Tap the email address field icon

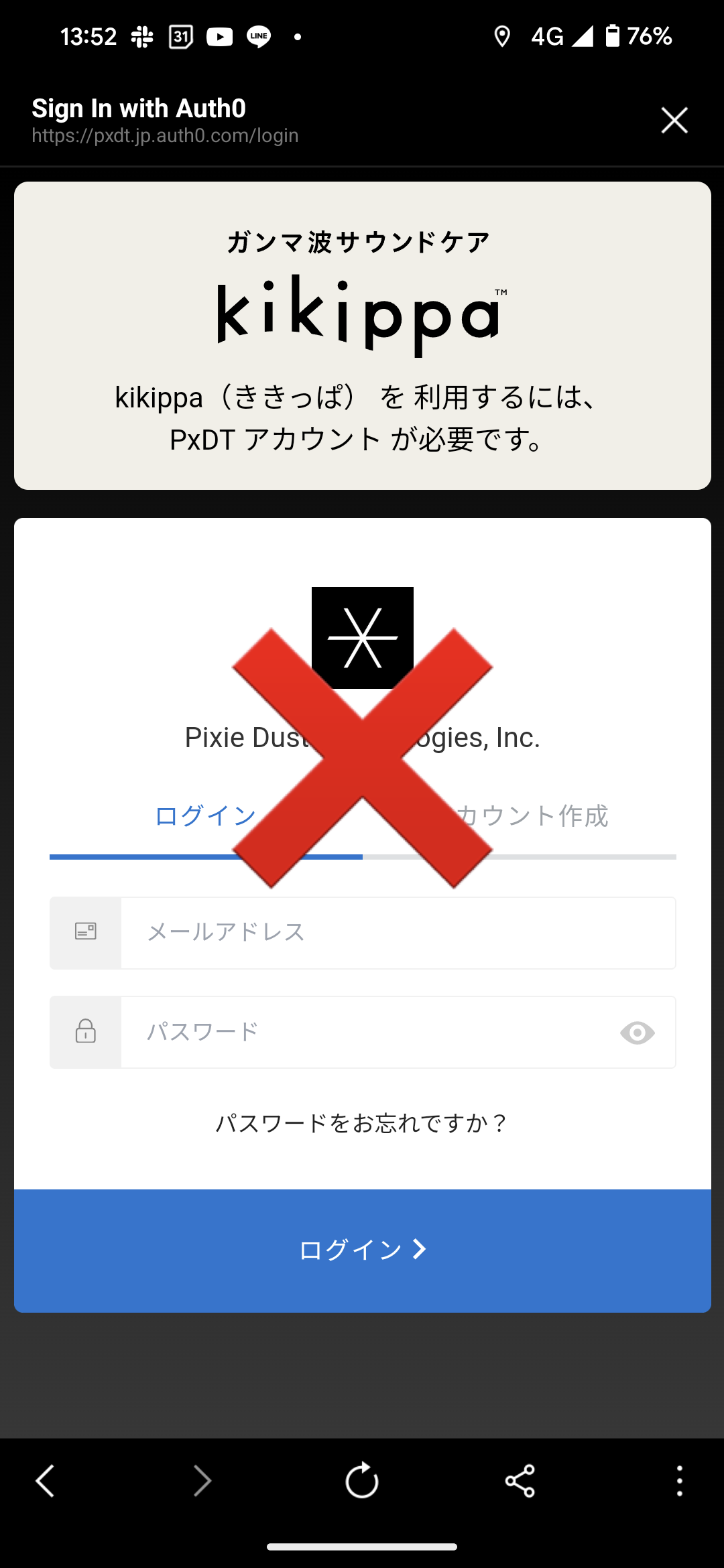pyautogui.click(x=85, y=931)
